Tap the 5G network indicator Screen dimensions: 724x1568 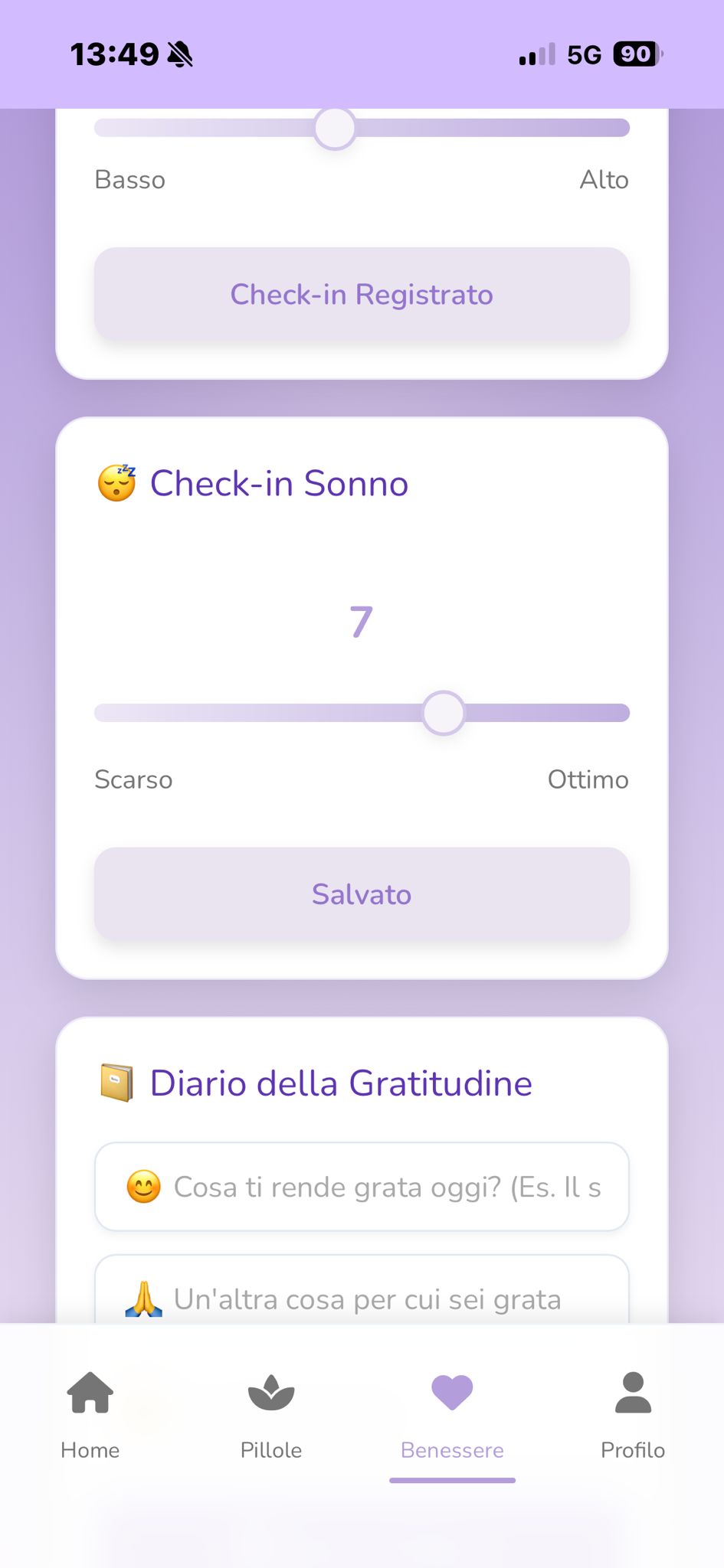584,54
